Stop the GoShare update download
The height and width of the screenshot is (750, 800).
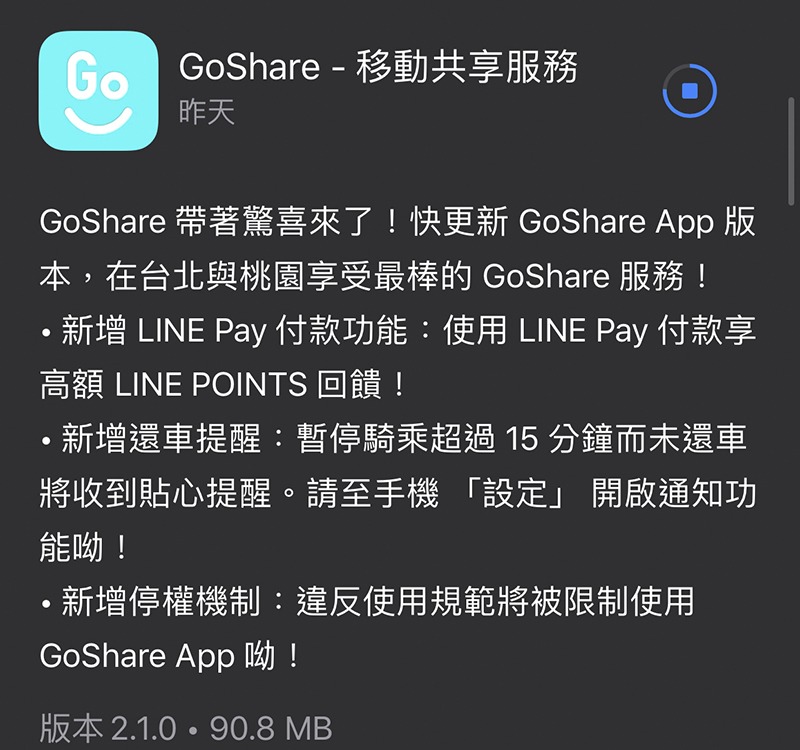point(689,91)
